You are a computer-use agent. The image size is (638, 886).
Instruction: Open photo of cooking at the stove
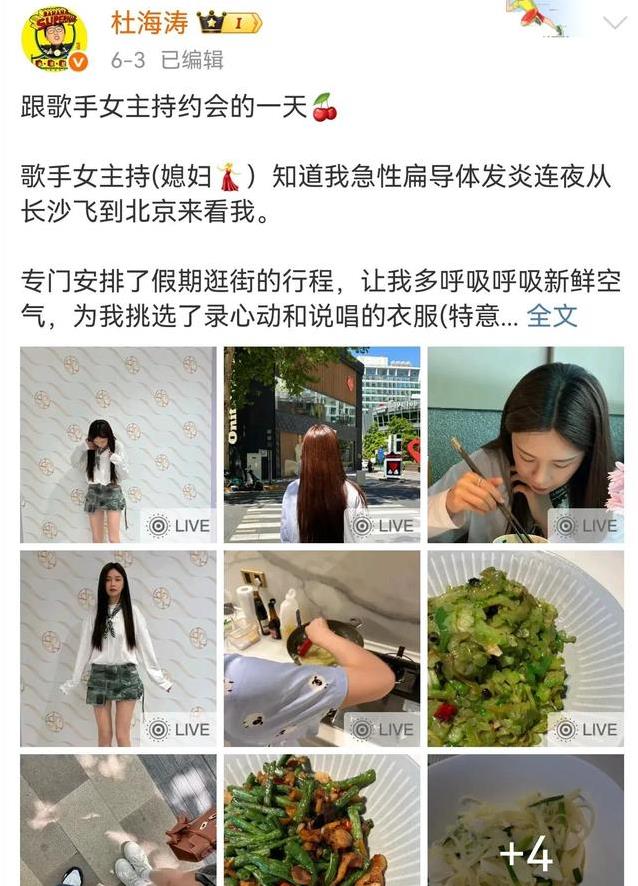321,648
